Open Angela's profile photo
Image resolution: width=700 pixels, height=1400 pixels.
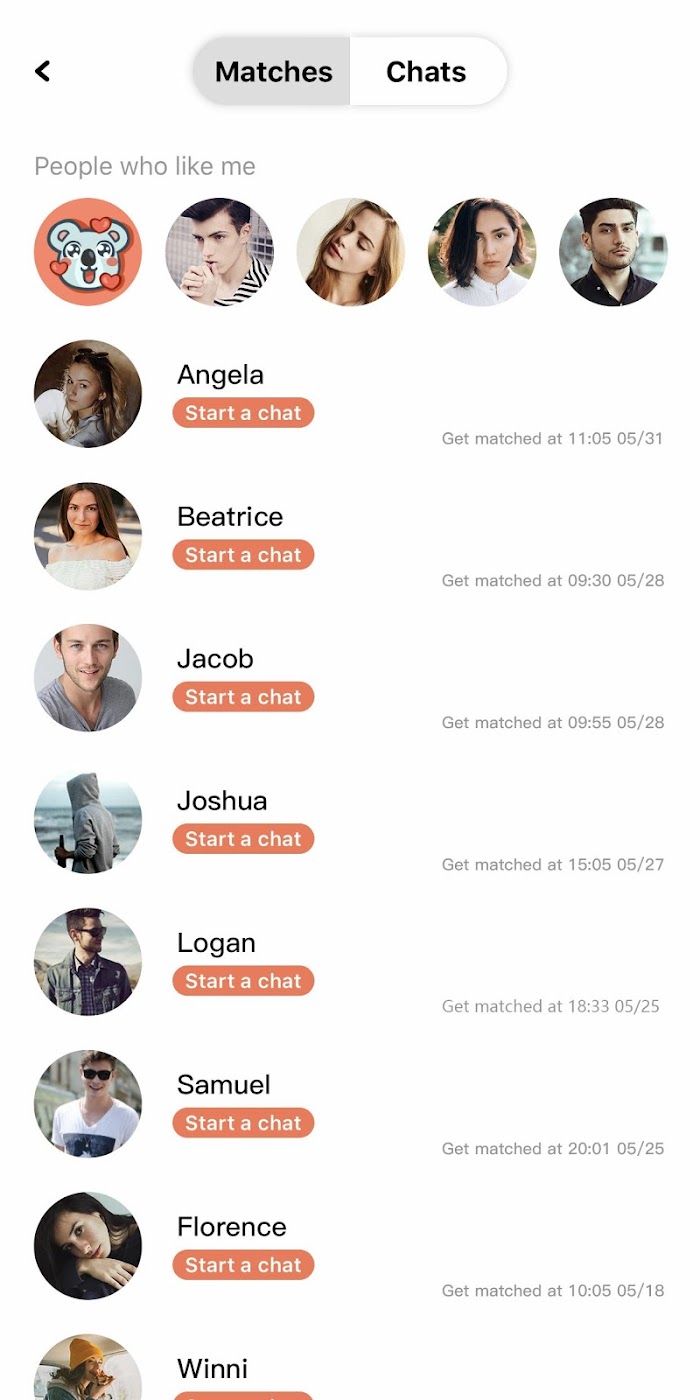(88, 394)
